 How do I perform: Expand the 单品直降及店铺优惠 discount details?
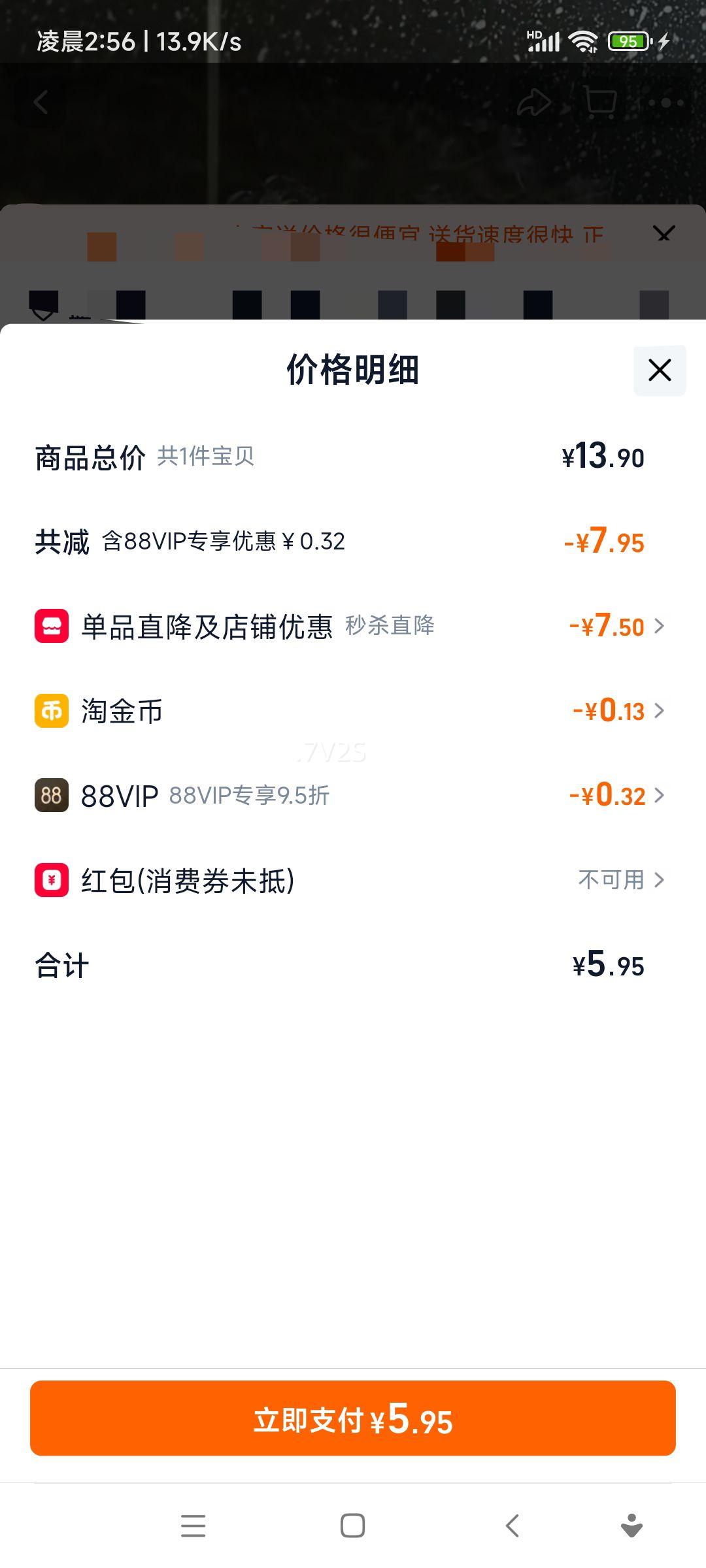[x=660, y=626]
